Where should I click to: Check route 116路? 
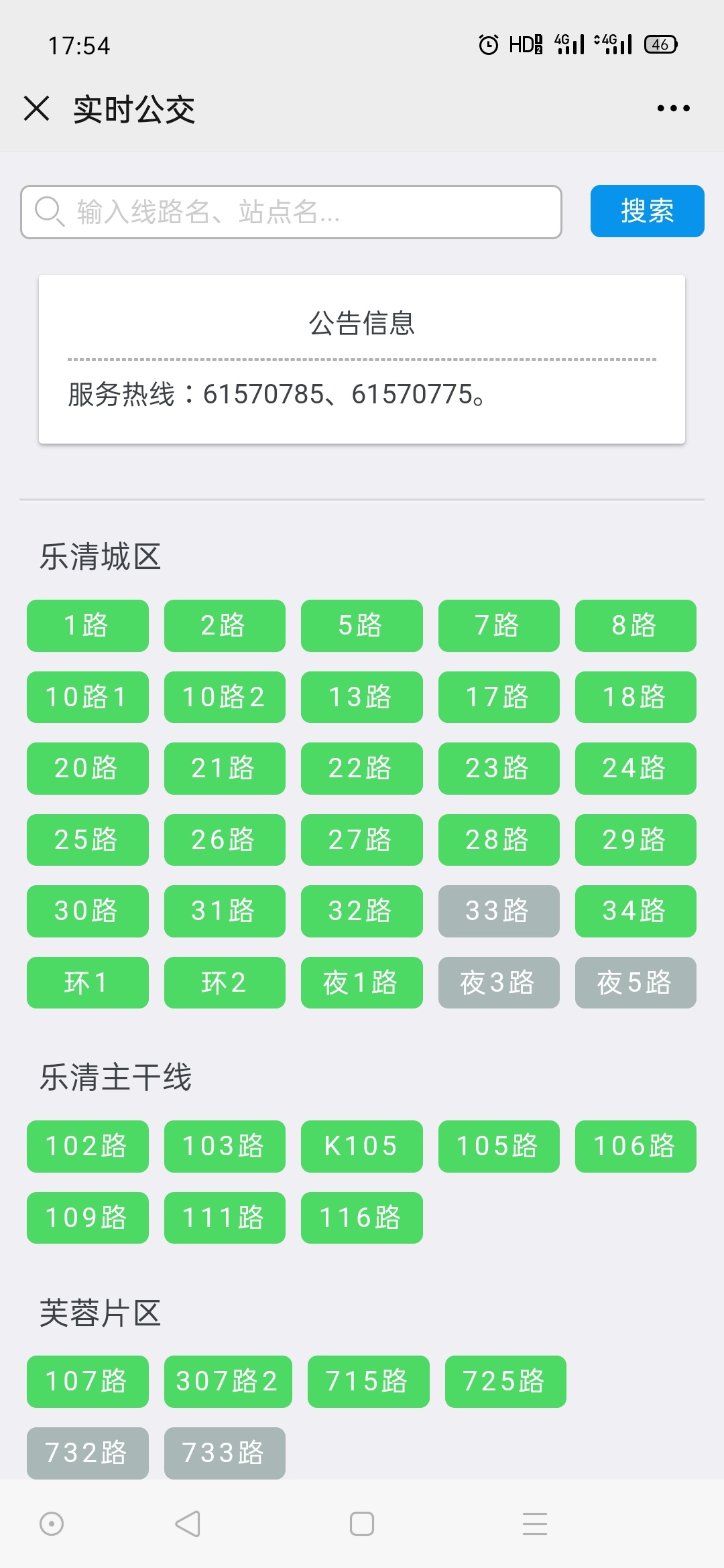(361, 1218)
